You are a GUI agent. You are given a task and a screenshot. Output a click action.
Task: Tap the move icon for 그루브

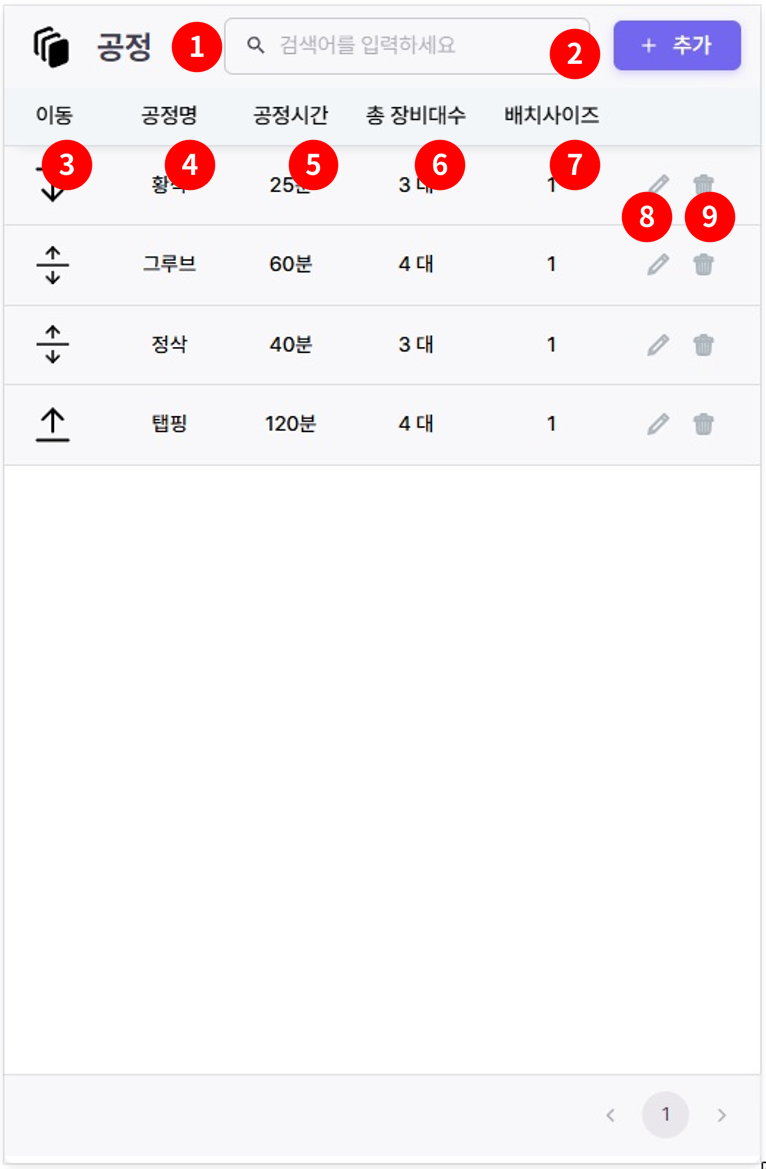pos(53,265)
